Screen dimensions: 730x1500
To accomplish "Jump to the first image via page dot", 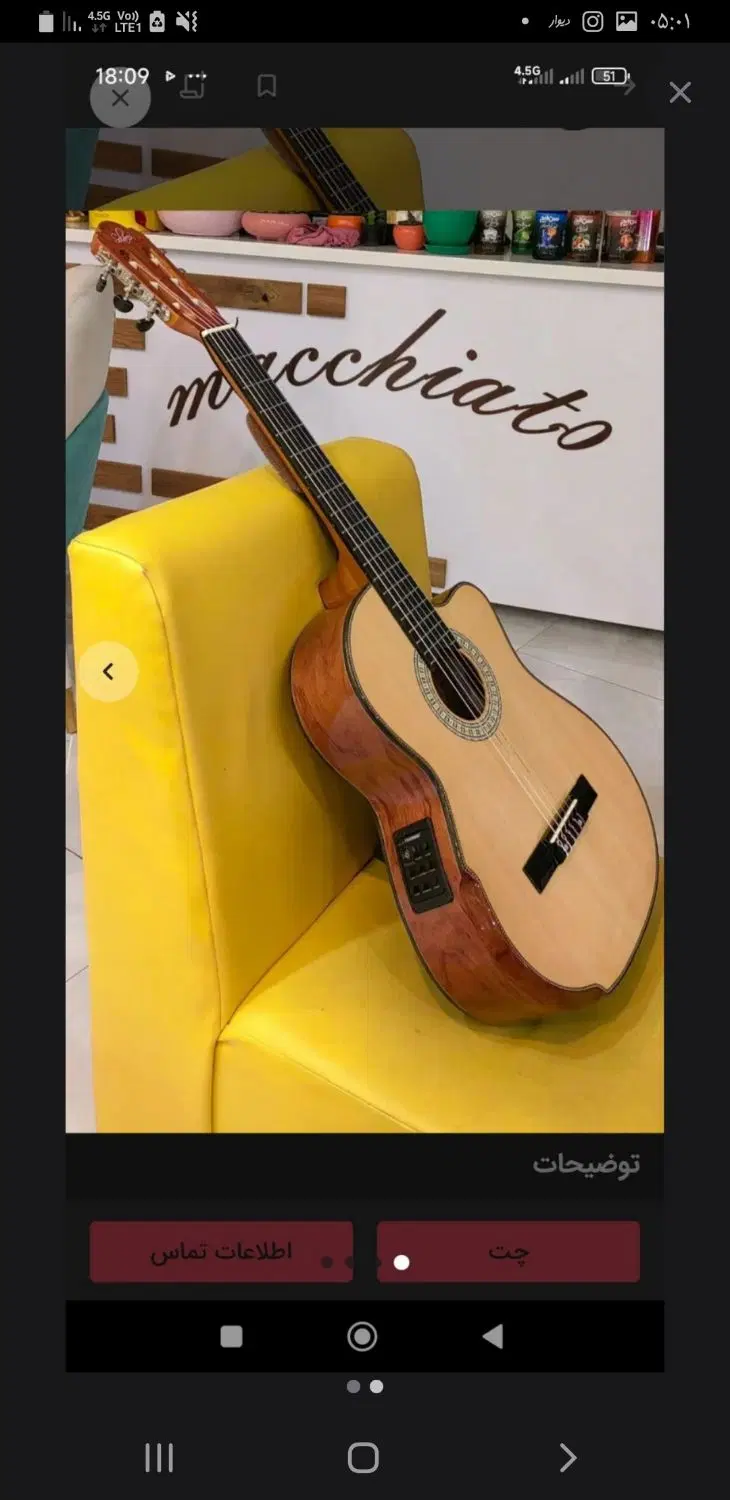I will point(353,1387).
